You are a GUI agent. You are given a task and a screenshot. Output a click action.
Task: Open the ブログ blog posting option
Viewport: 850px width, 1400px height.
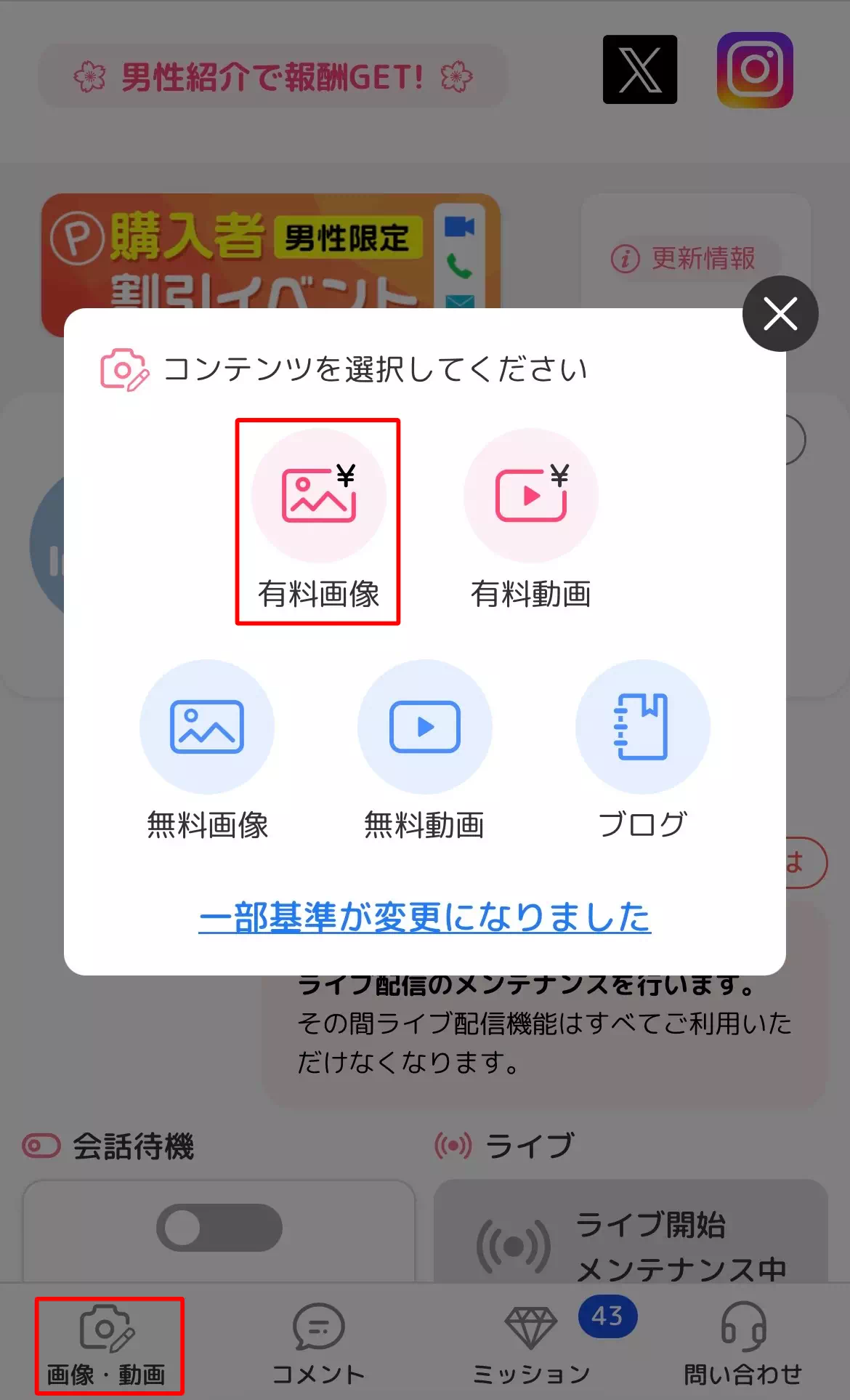click(642, 727)
